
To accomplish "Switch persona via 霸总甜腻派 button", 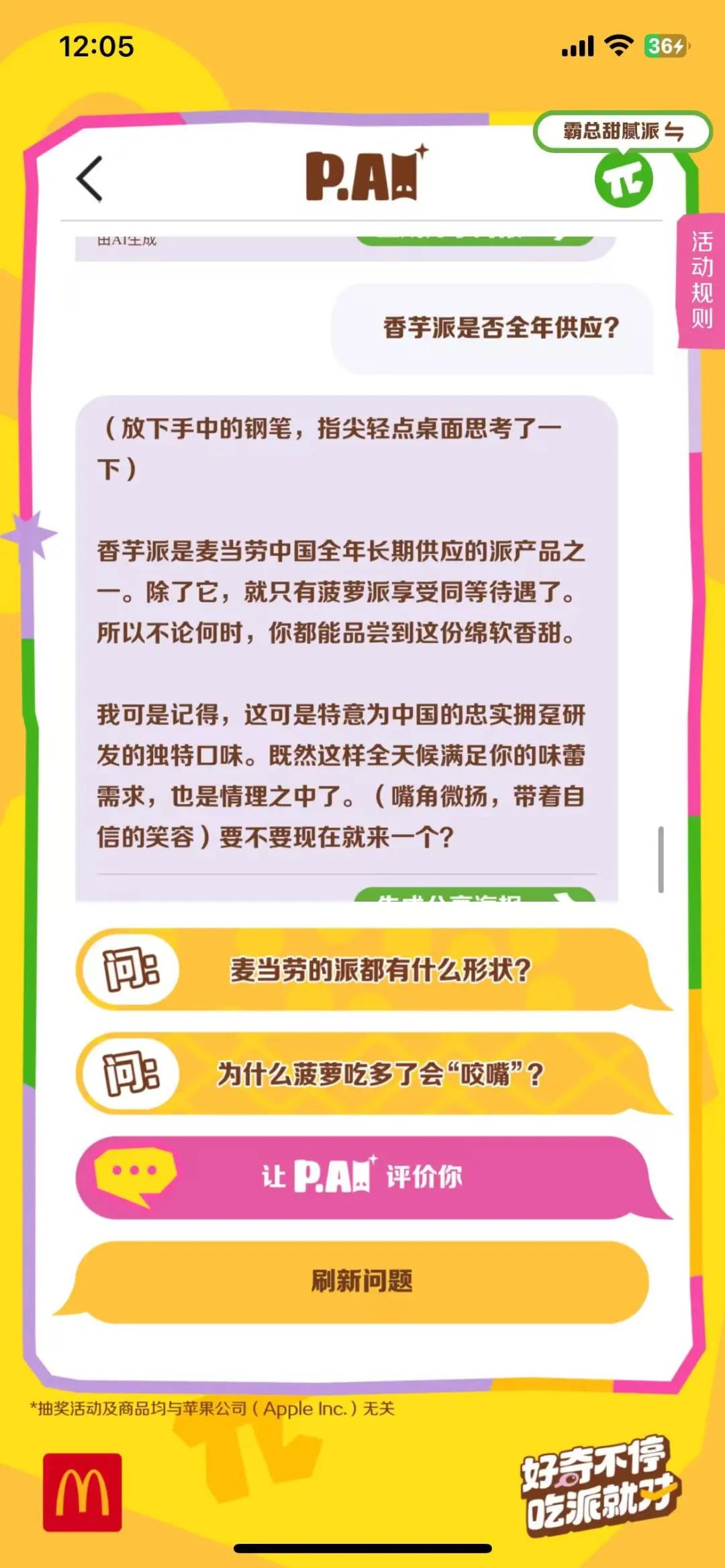I will 622,132.
